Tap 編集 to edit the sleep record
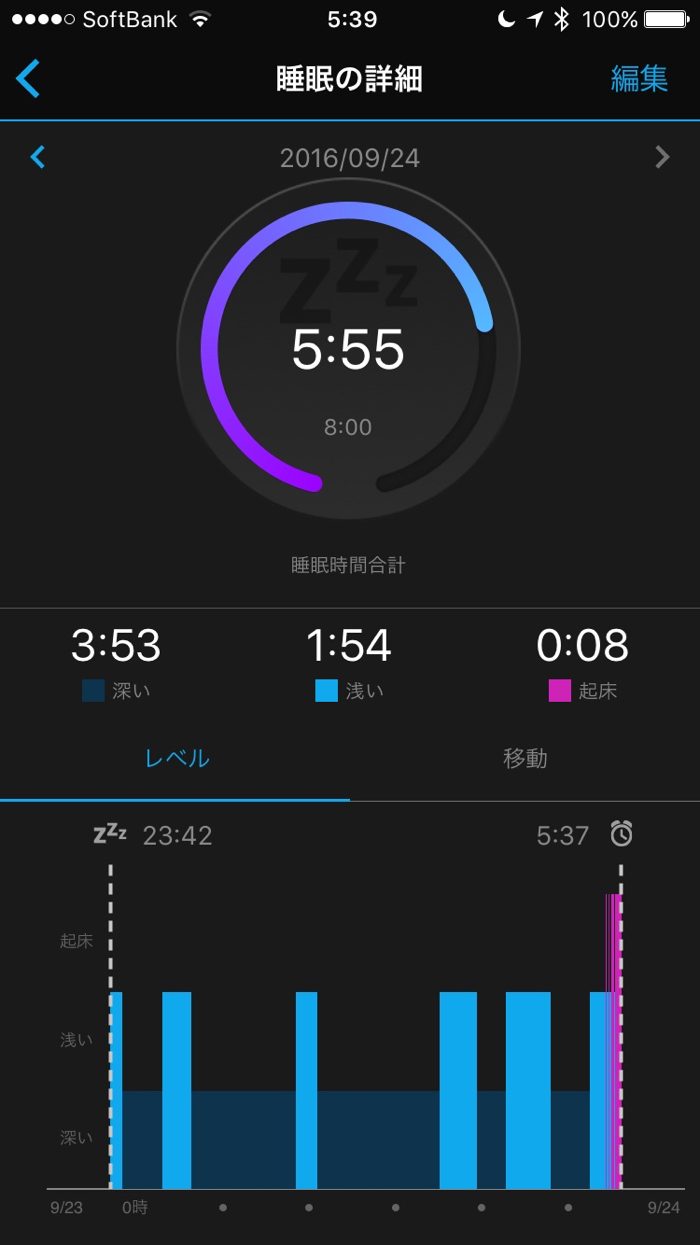The height and width of the screenshot is (1245, 700). point(639,79)
